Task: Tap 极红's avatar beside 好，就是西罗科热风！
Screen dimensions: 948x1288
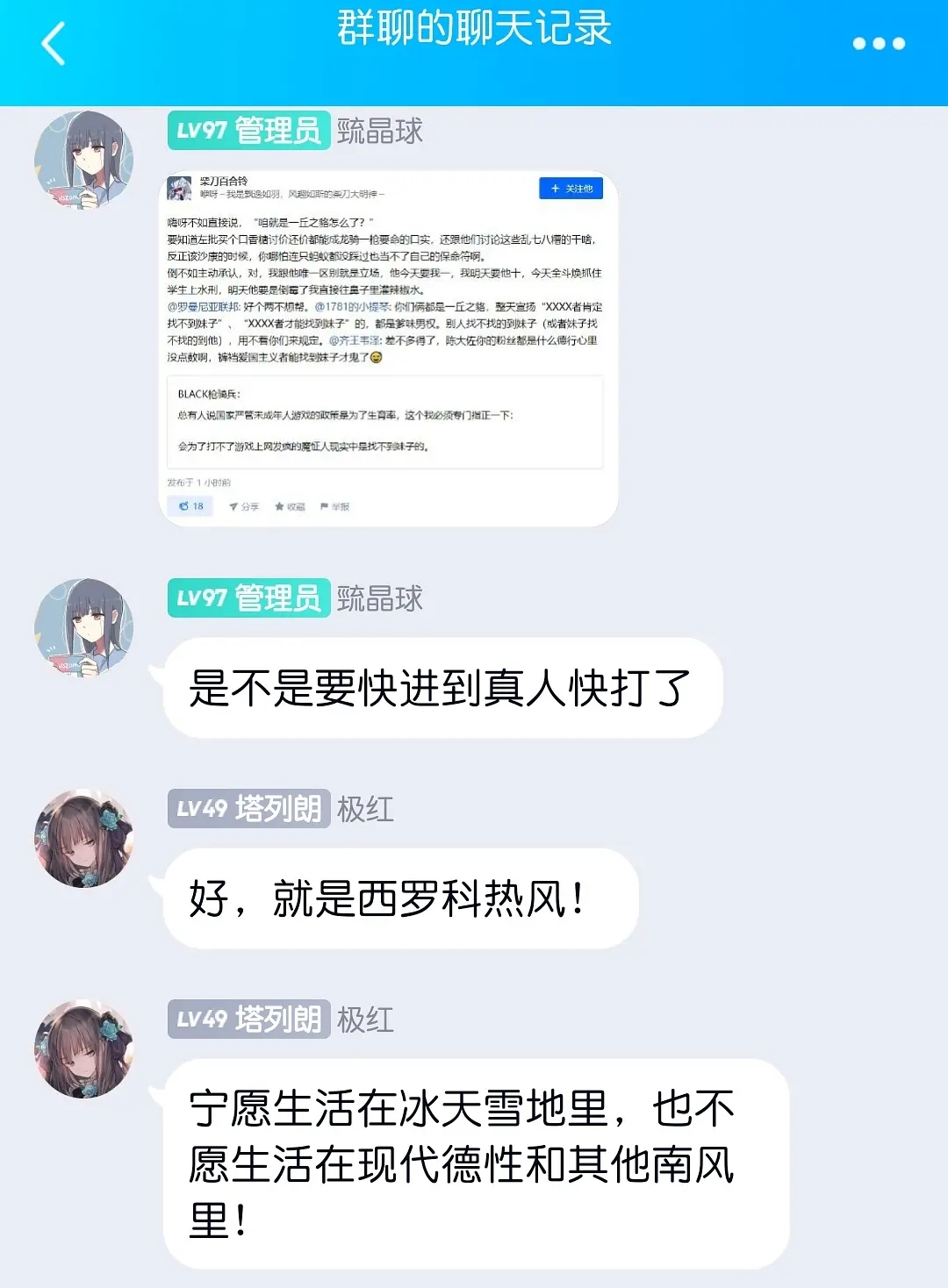Action: pos(83,838)
